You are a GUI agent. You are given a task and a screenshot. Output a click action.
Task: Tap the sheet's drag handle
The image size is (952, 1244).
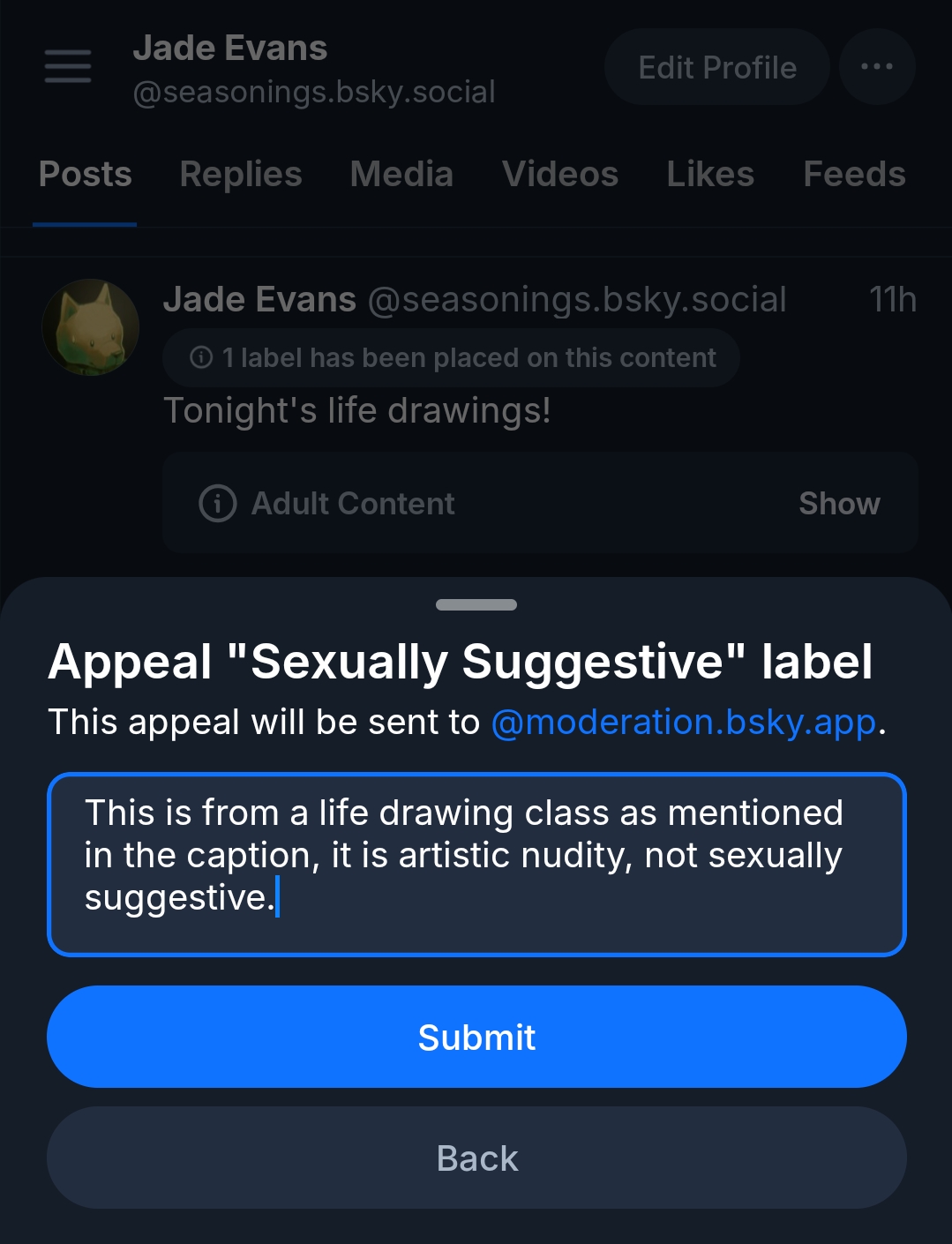(x=476, y=605)
